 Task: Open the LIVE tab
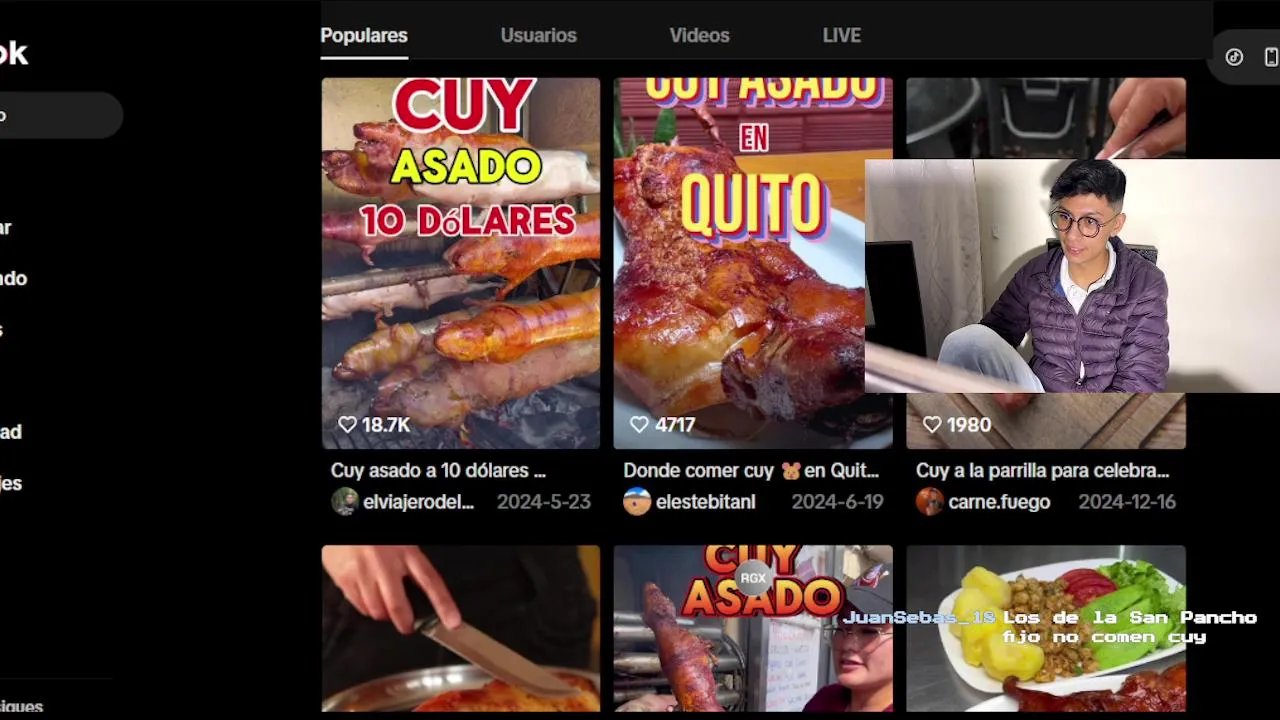tap(841, 35)
